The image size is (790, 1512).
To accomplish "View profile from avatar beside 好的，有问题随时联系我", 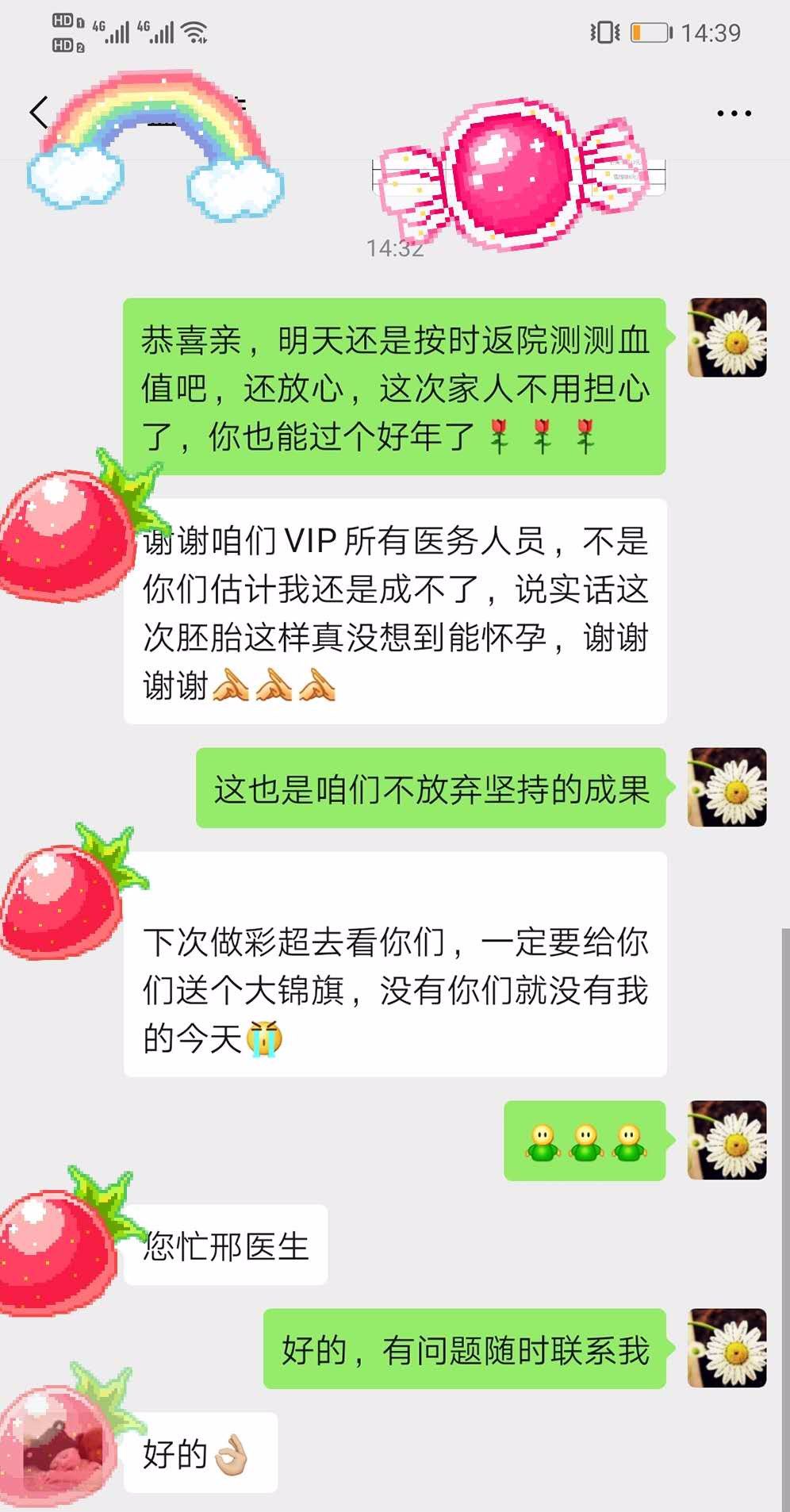I will click(x=727, y=1348).
